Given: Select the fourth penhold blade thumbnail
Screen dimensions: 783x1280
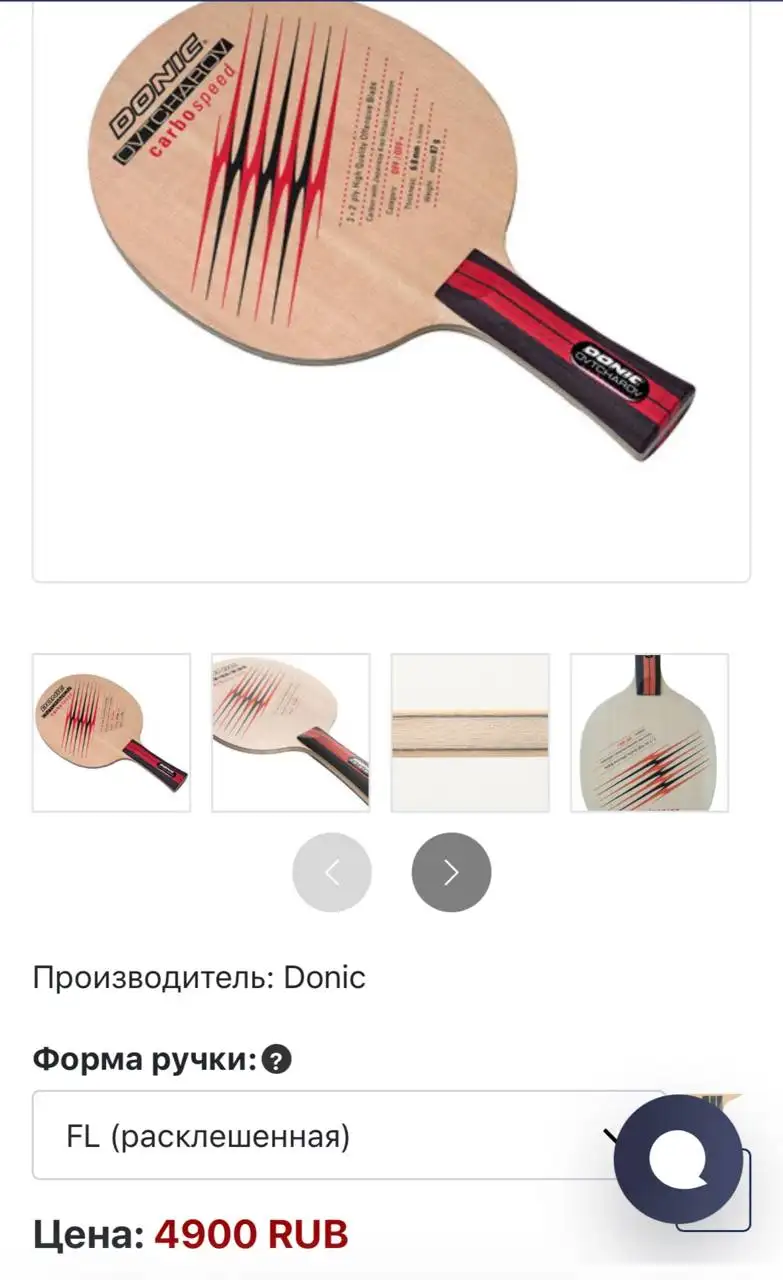Looking at the screenshot, I should point(649,732).
